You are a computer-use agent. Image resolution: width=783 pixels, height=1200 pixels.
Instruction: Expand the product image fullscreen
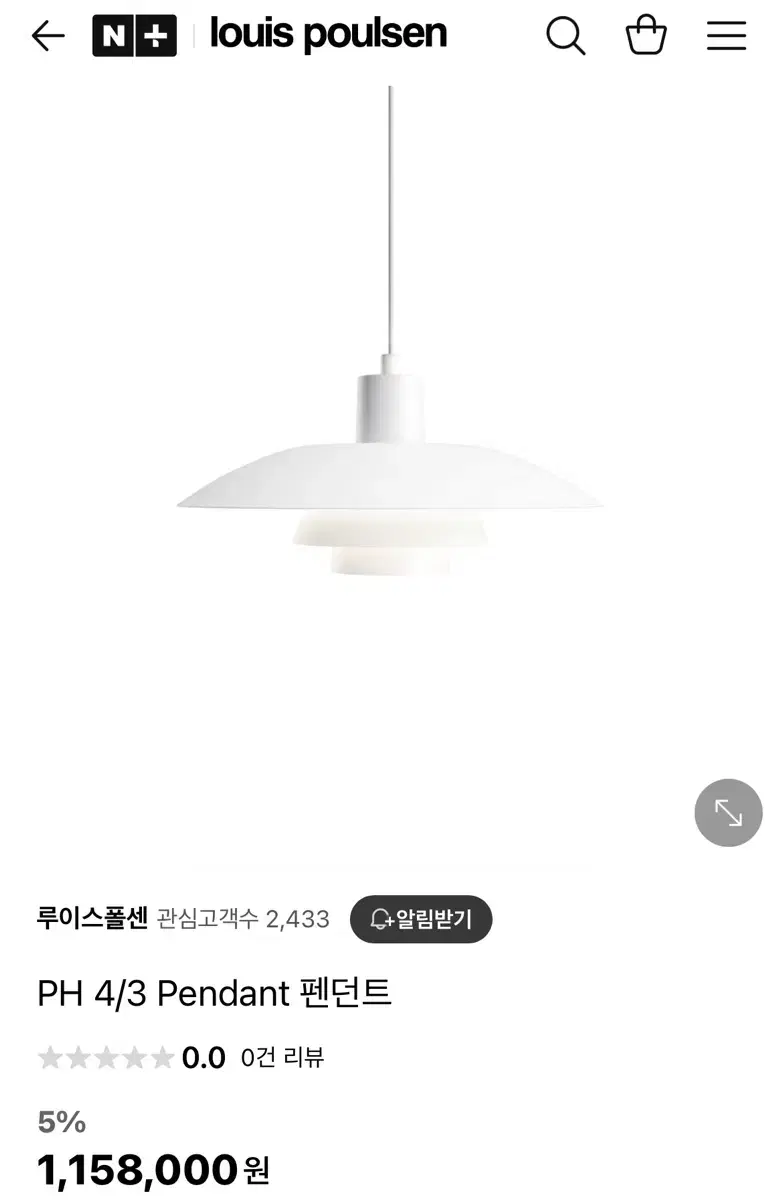pyautogui.click(x=728, y=813)
